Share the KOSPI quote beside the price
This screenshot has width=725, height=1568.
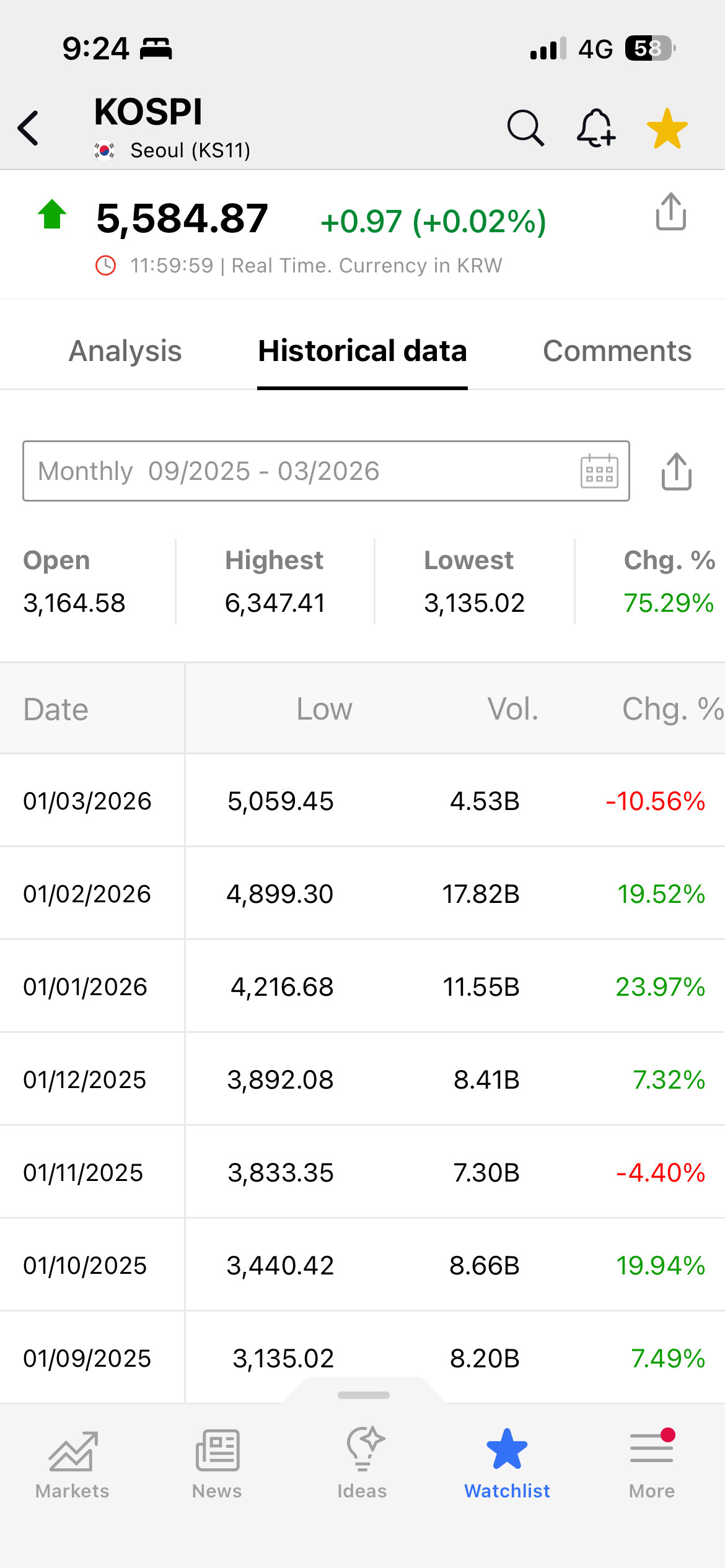[x=670, y=212]
